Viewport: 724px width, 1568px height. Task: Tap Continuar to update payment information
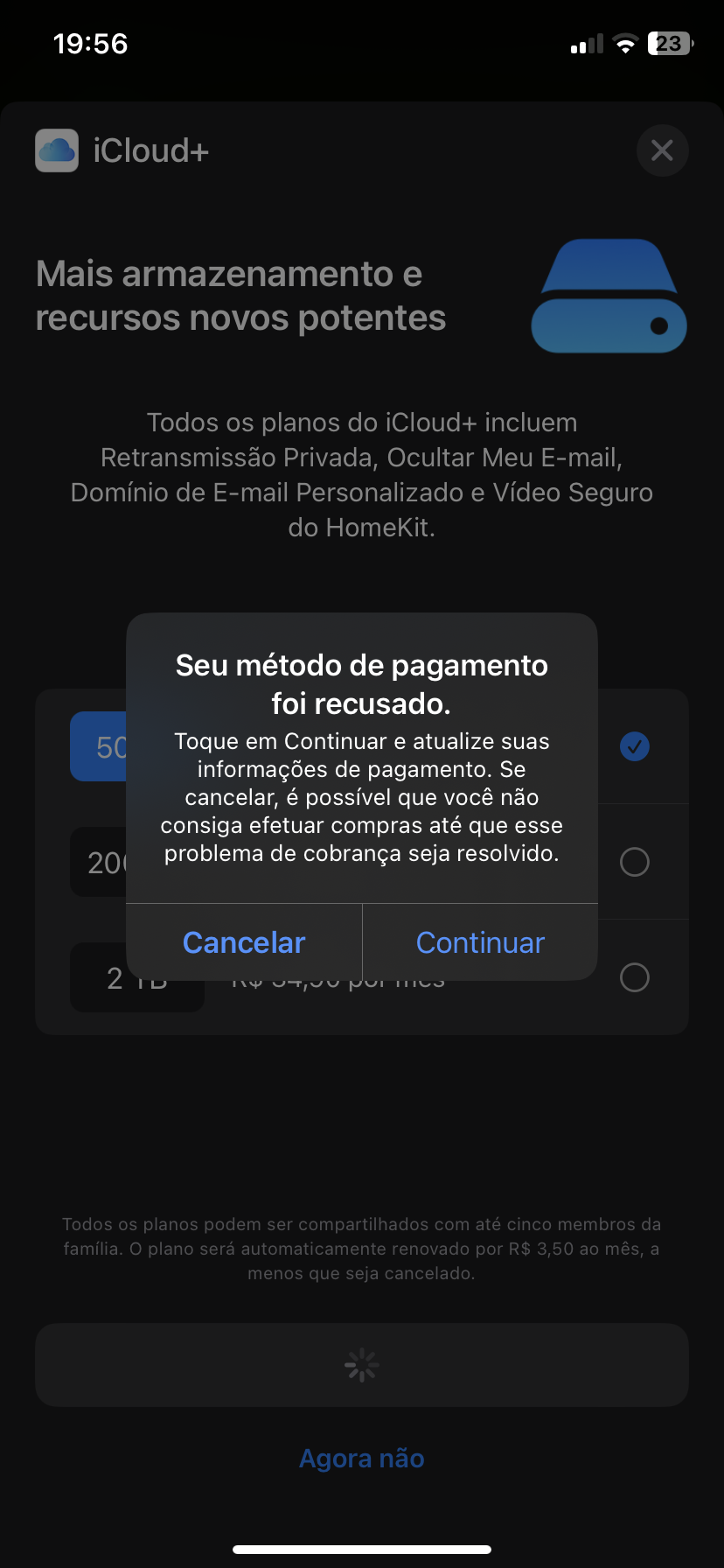click(480, 942)
